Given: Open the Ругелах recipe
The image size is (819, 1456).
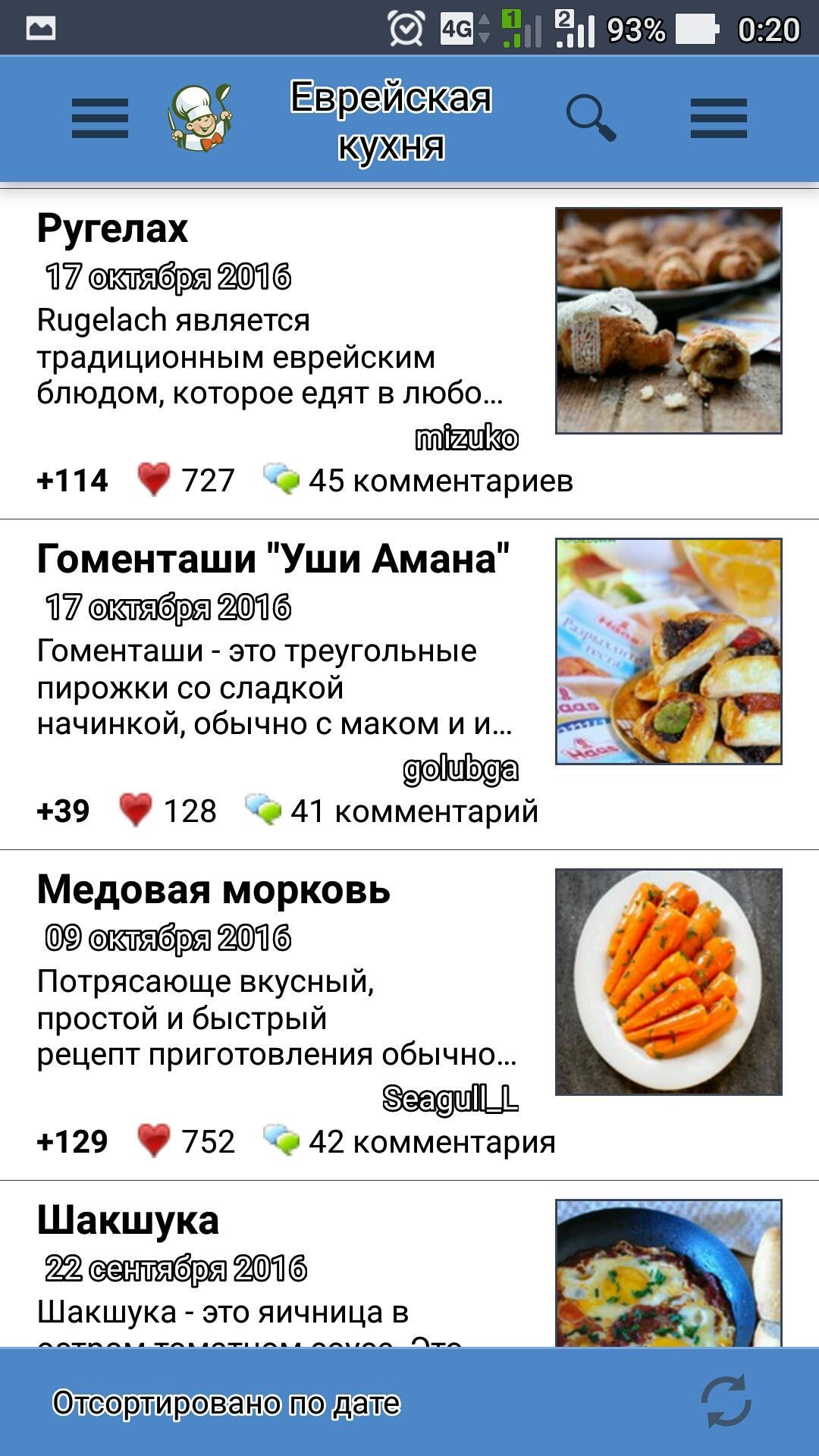Looking at the screenshot, I should [112, 228].
